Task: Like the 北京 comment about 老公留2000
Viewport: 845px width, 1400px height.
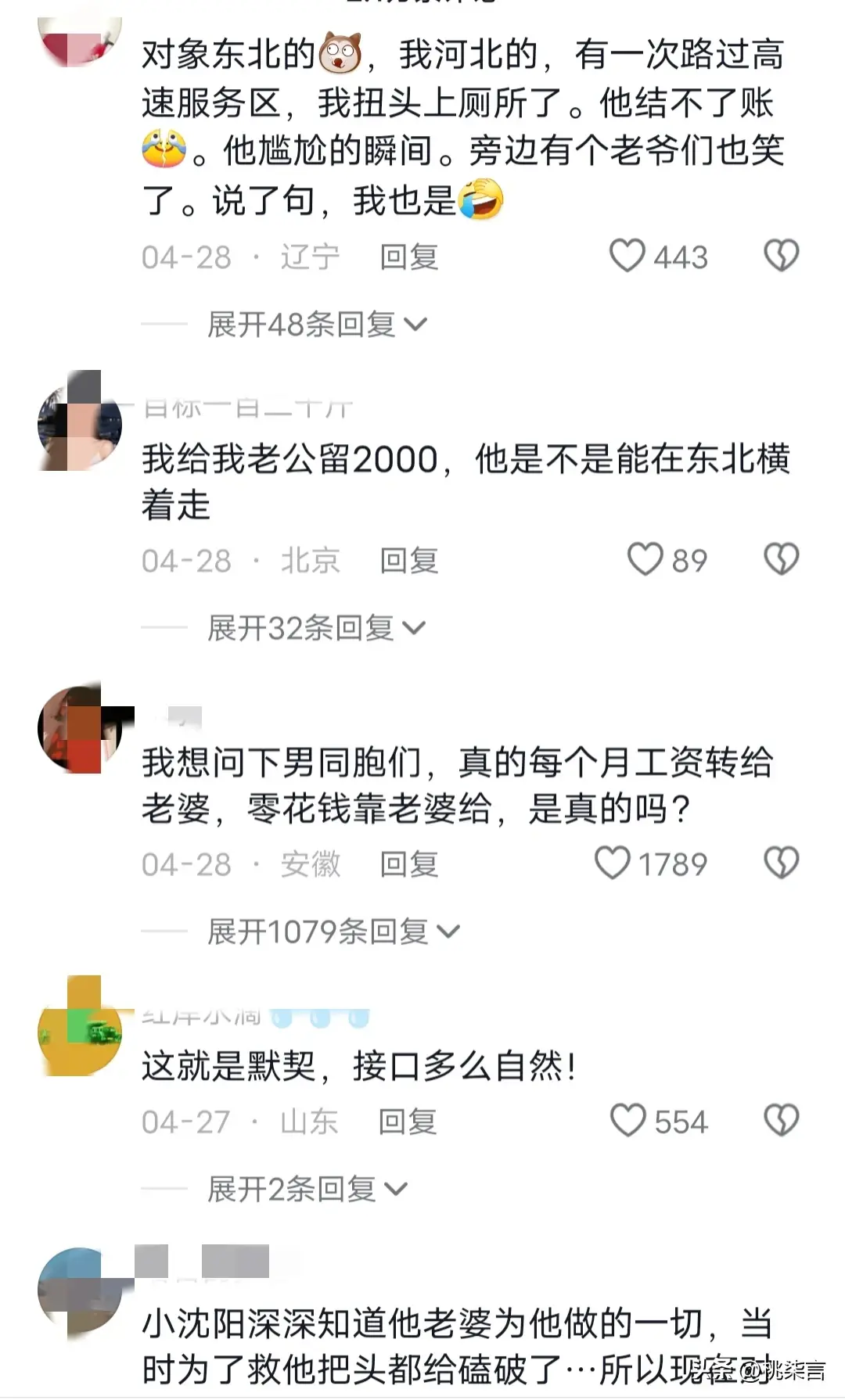Action: [x=645, y=560]
